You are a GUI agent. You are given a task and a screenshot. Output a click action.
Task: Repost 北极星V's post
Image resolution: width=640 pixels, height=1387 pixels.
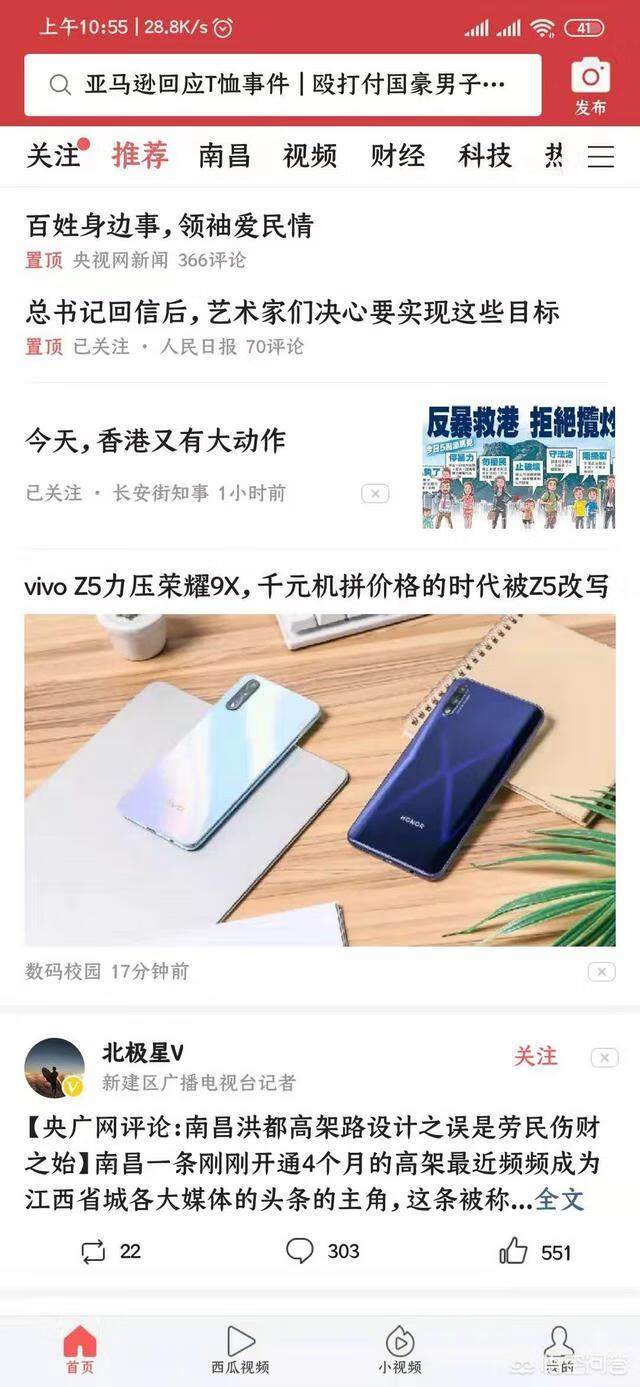point(110,1251)
